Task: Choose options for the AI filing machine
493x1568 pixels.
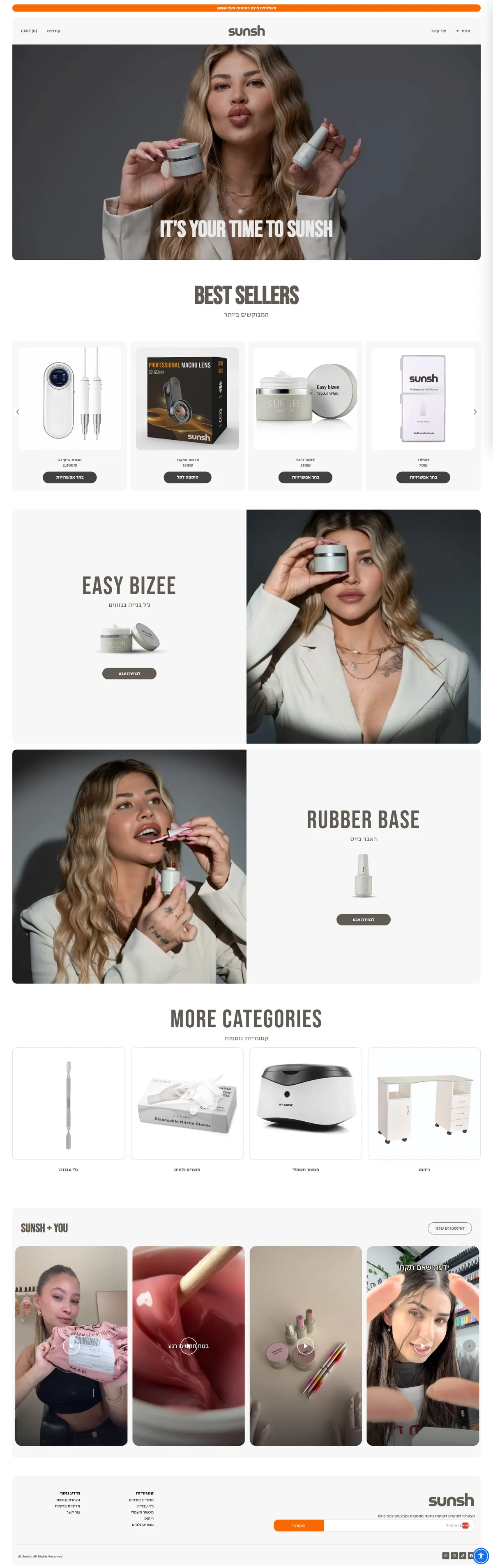Action: (x=69, y=477)
